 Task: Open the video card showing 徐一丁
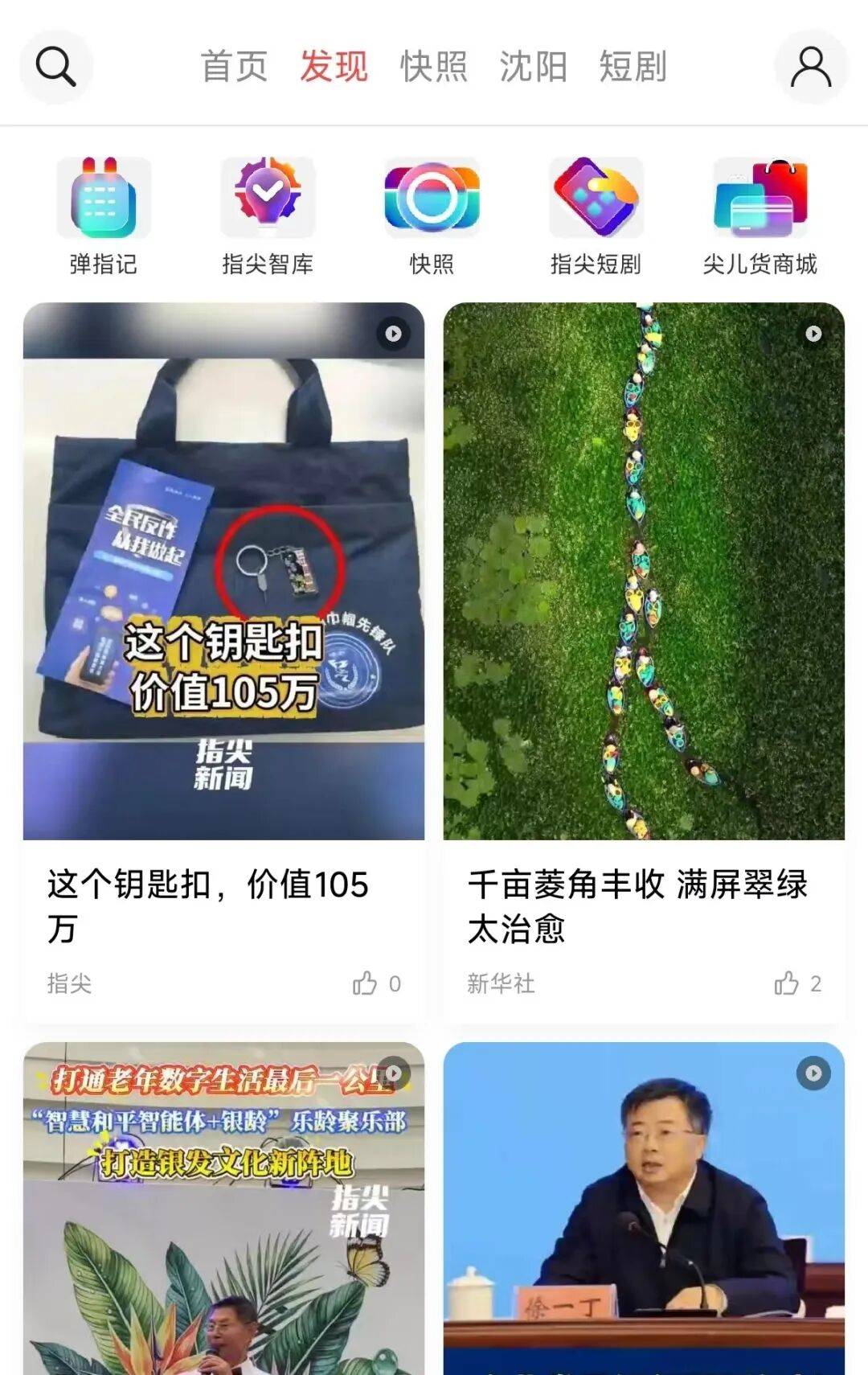tap(644, 1209)
